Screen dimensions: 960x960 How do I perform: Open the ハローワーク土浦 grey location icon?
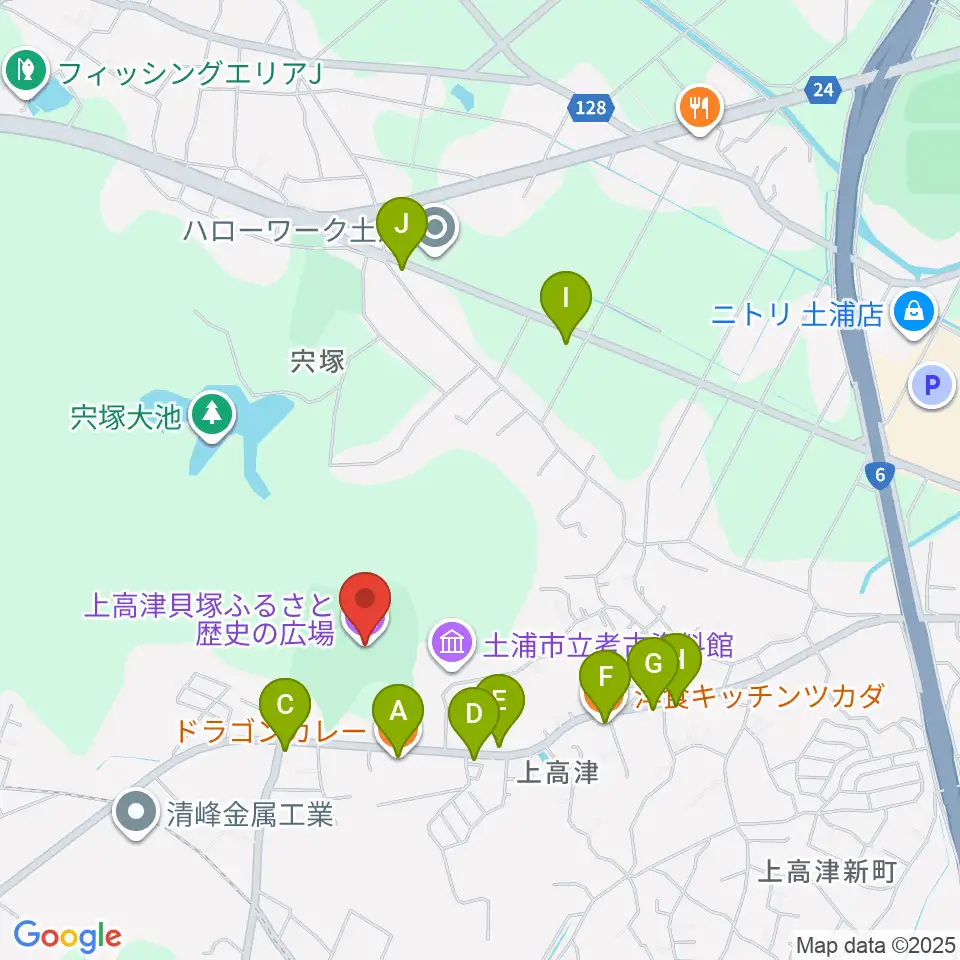coord(436,228)
